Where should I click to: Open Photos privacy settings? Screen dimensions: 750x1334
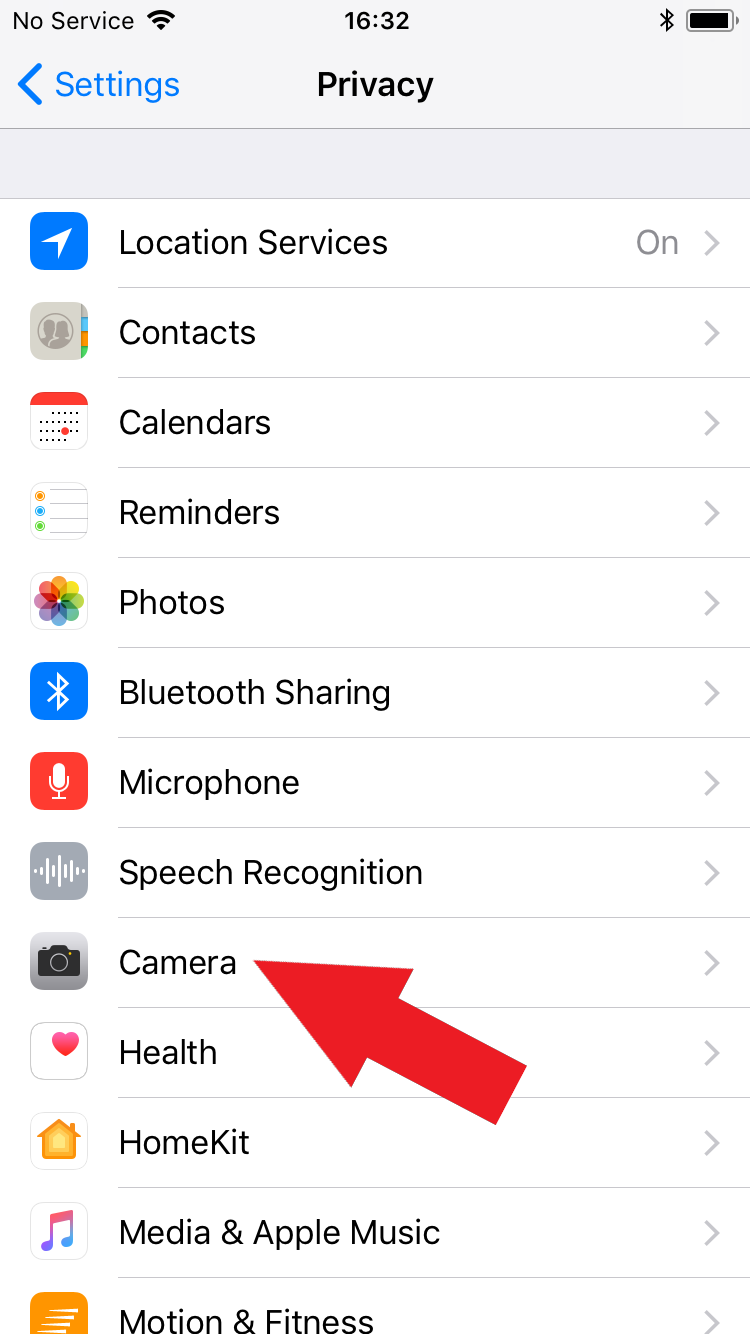click(375, 603)
